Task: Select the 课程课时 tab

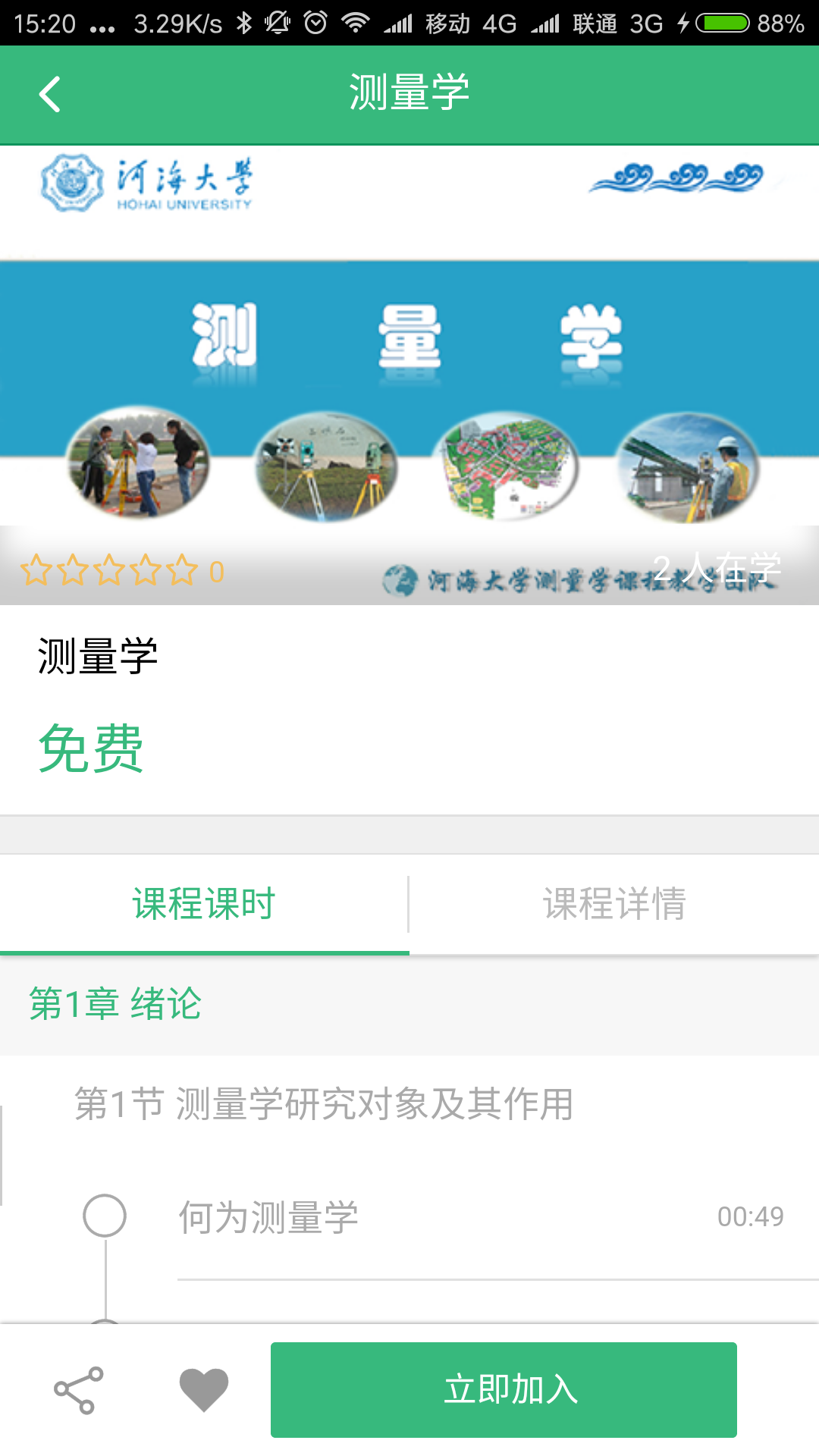Action: [204, 904]
